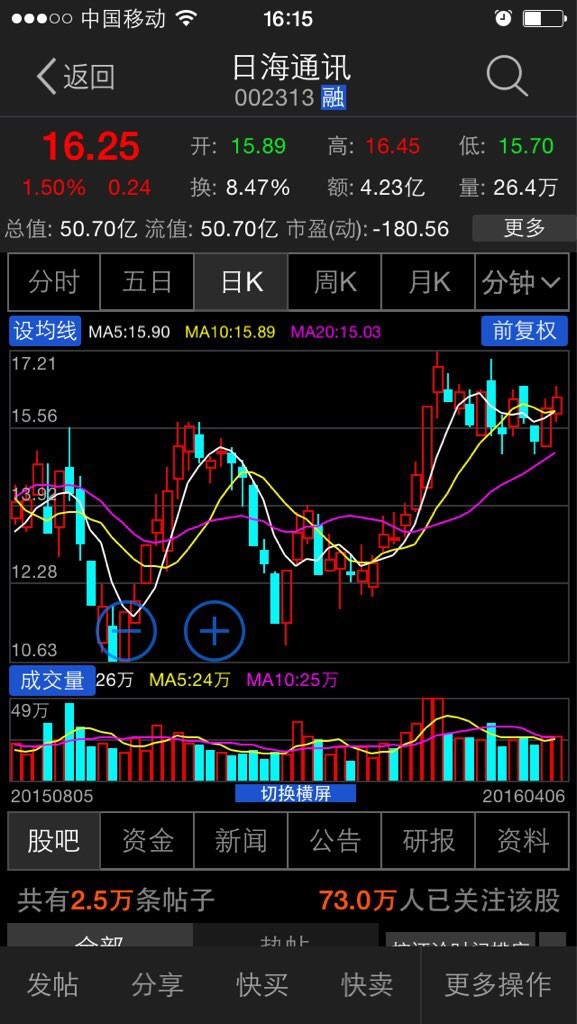Zoom out the chart with the minus button
Image resolution: width=577 pixels, height=1024 pixels.
click(127, 631)
